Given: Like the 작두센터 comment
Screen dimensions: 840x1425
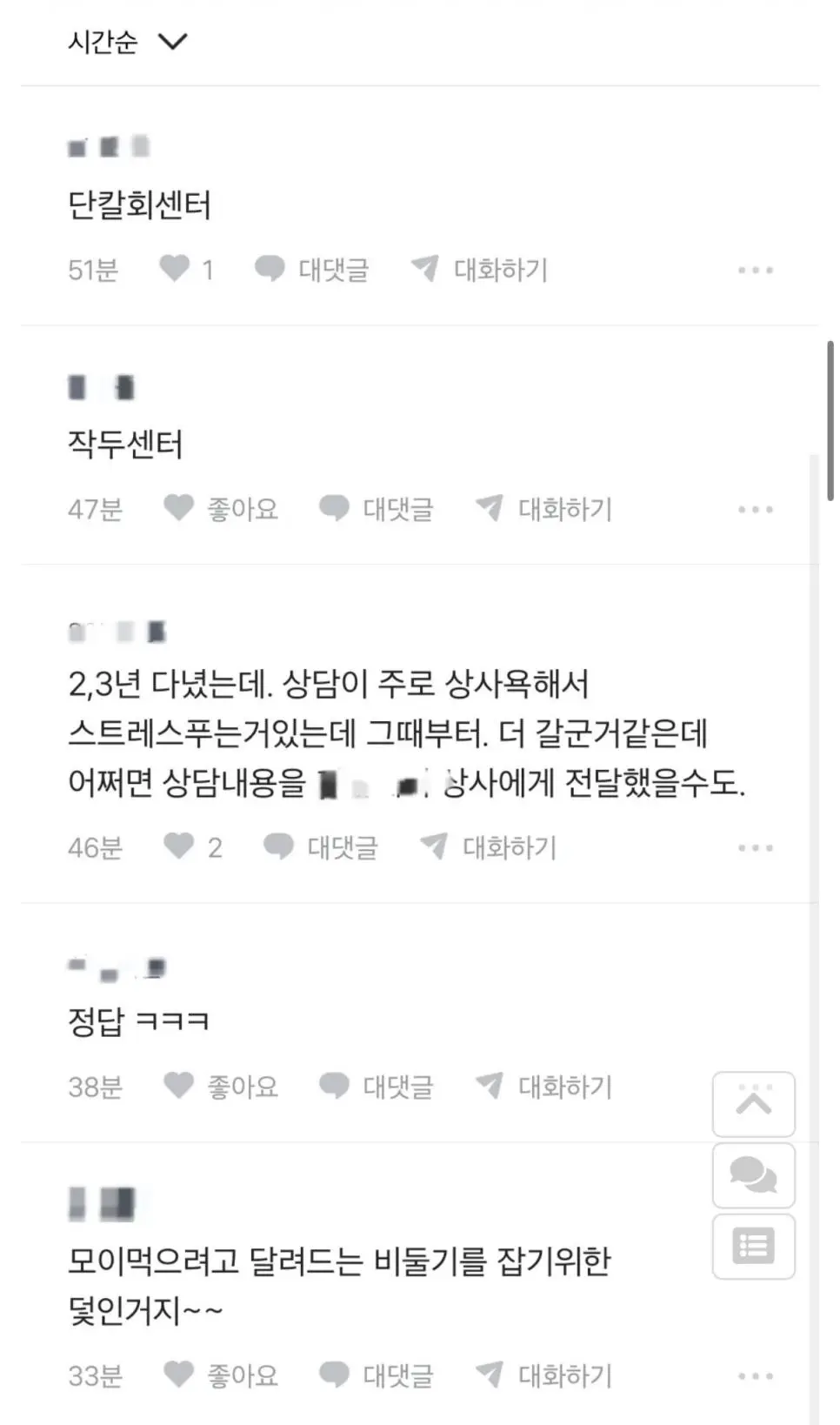Looking at the screenshot, I should click(x=221, y=509).
